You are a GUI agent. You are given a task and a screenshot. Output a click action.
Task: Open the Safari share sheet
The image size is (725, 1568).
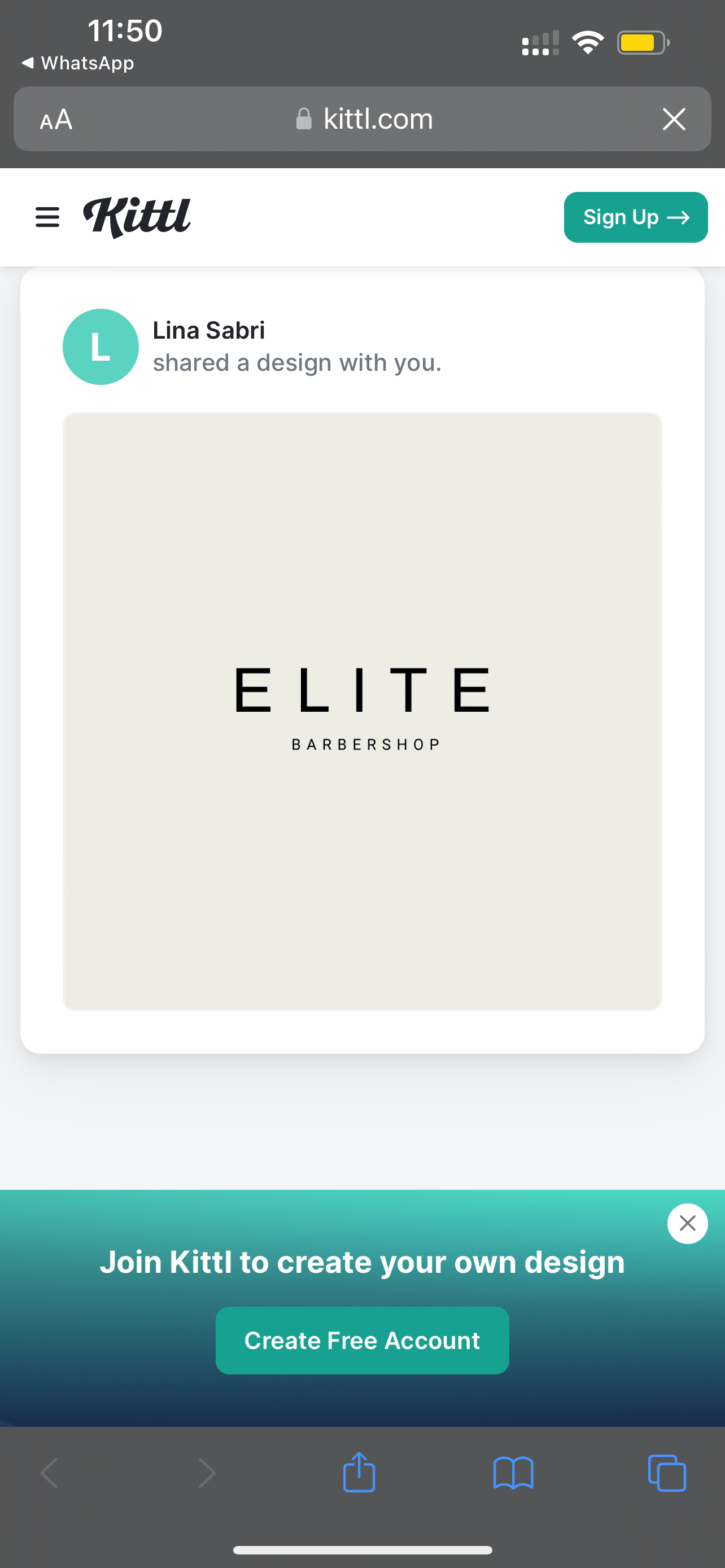point(359,1474)
